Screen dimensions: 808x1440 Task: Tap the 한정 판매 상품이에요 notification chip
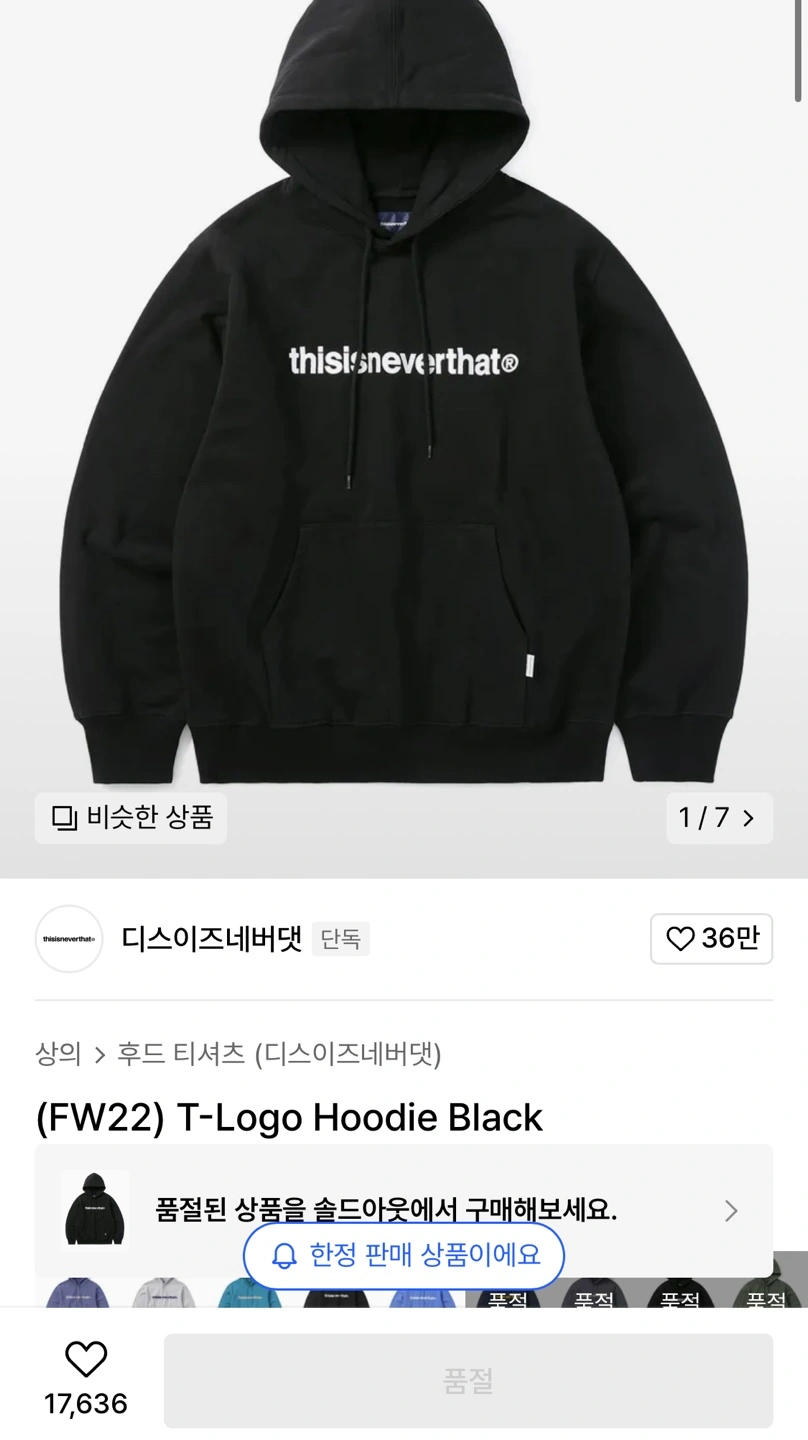pos(404,1255)
